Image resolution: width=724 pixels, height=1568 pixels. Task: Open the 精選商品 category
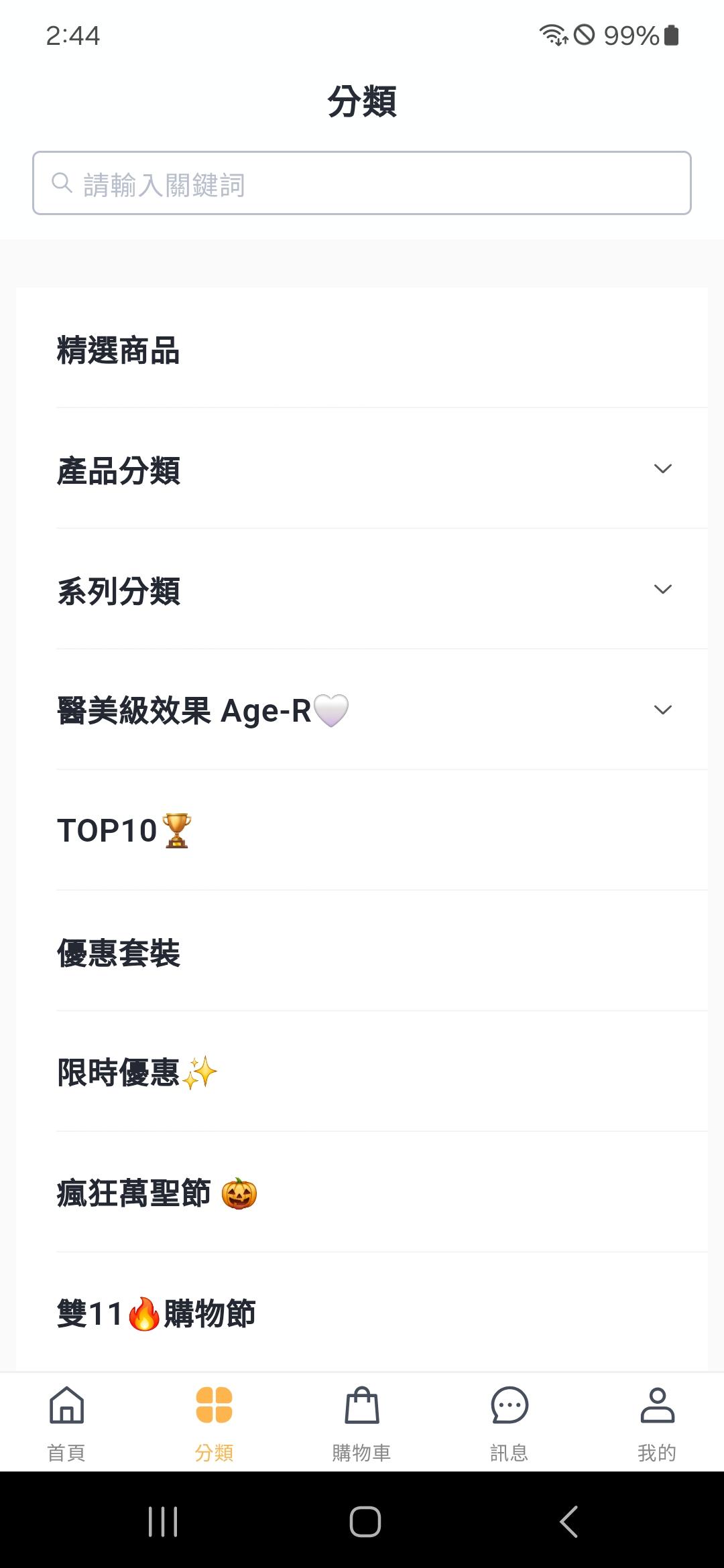coord(119,350)
